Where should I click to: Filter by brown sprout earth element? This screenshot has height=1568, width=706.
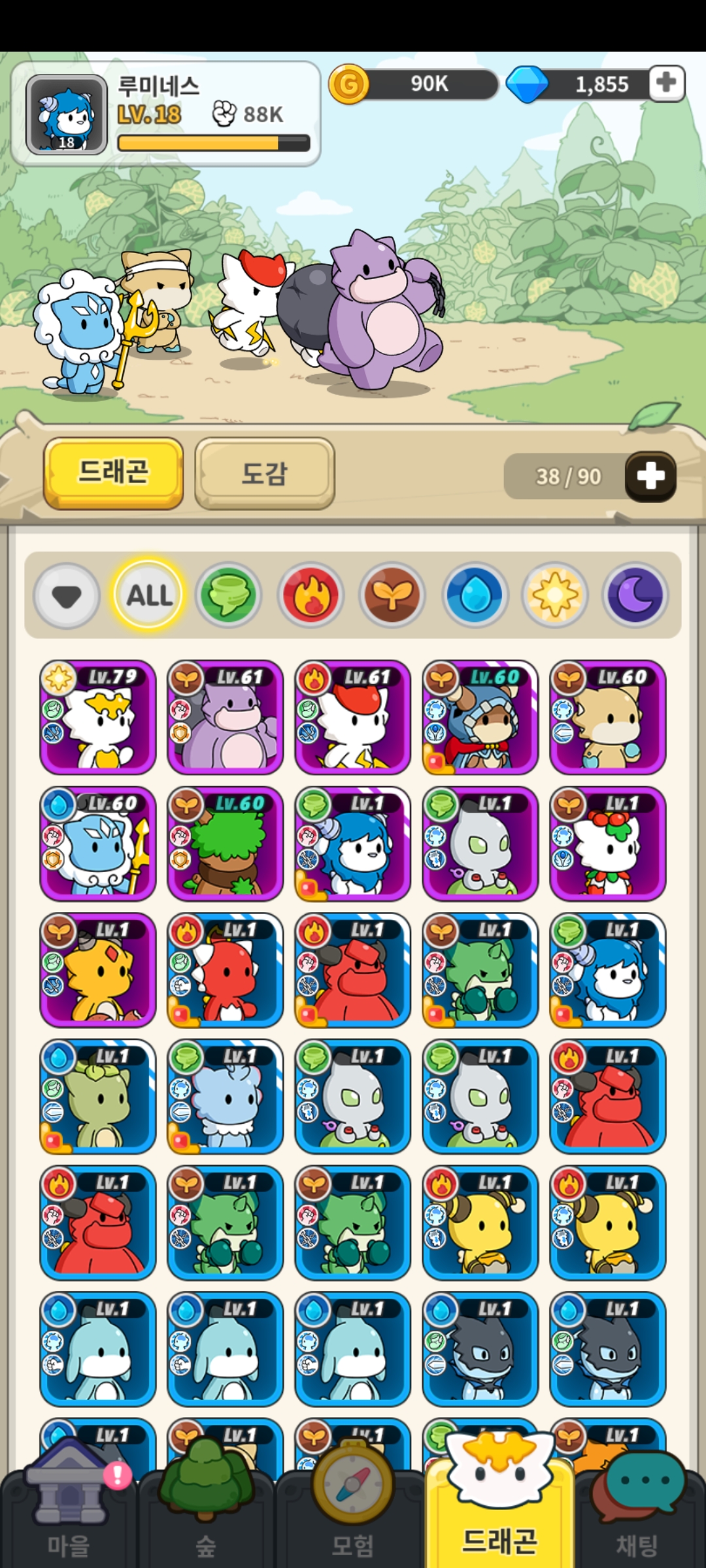[392, 595]
